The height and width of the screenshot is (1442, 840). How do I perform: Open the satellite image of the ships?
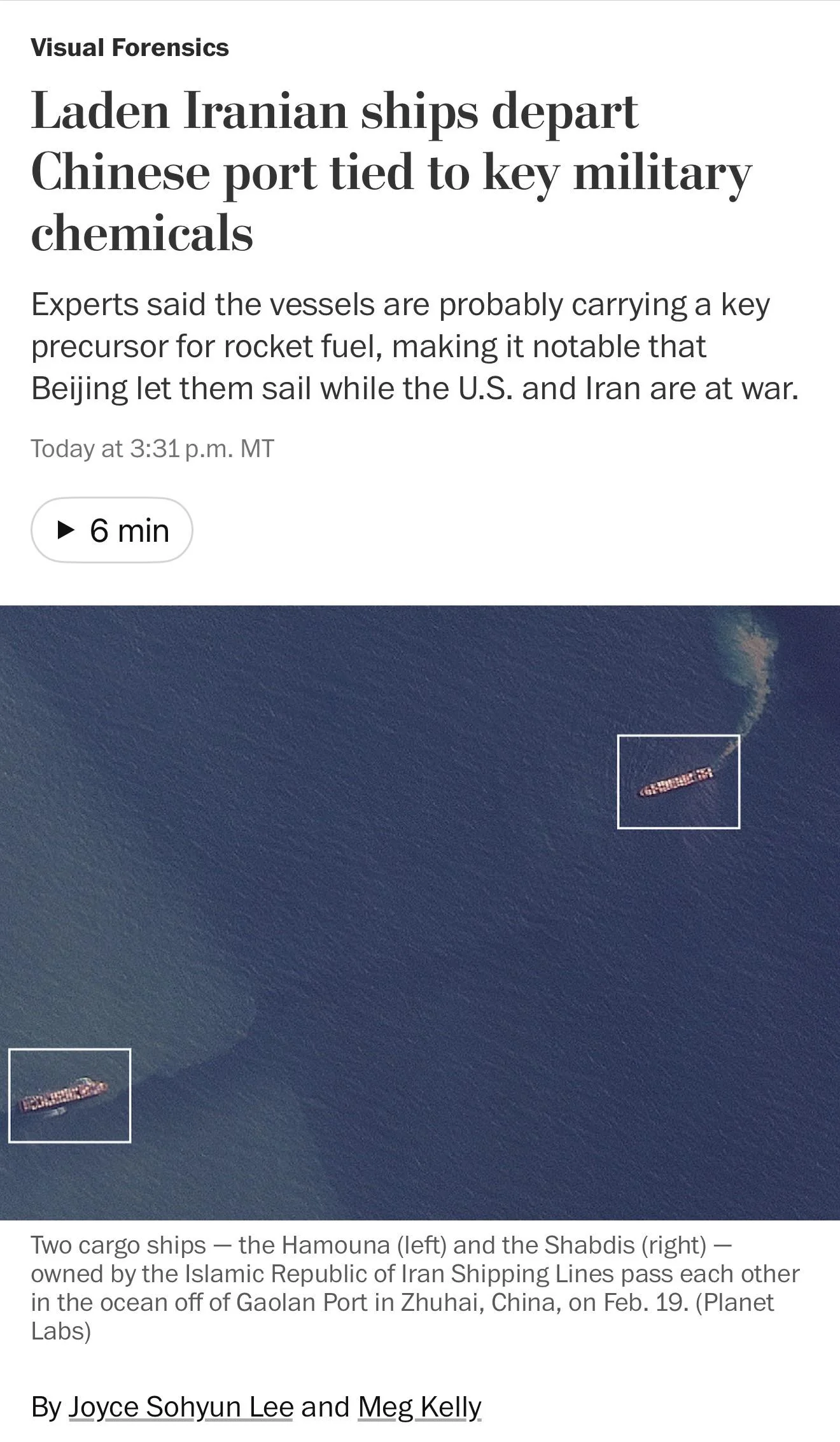click(x=420, y=912)
